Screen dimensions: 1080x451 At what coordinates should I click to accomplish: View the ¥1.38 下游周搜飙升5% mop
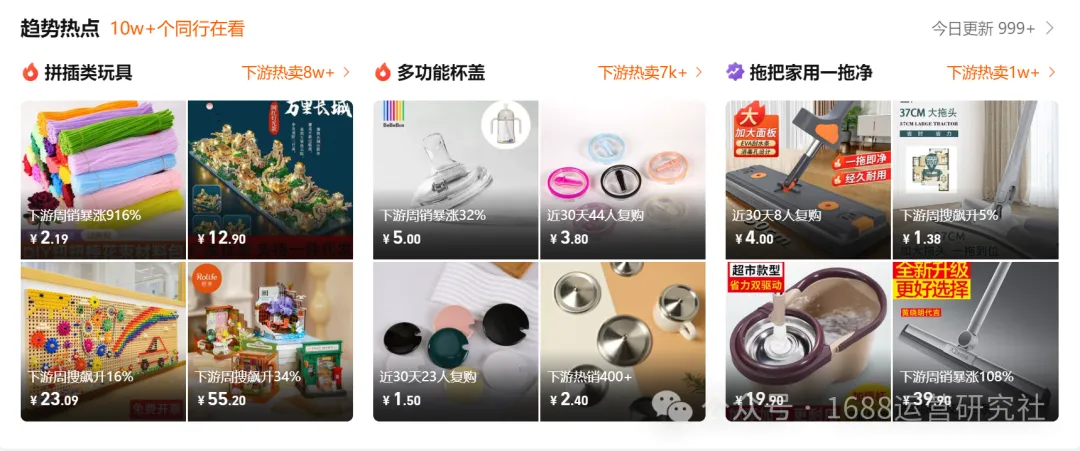pyautogui.click(x=975, y=179)
